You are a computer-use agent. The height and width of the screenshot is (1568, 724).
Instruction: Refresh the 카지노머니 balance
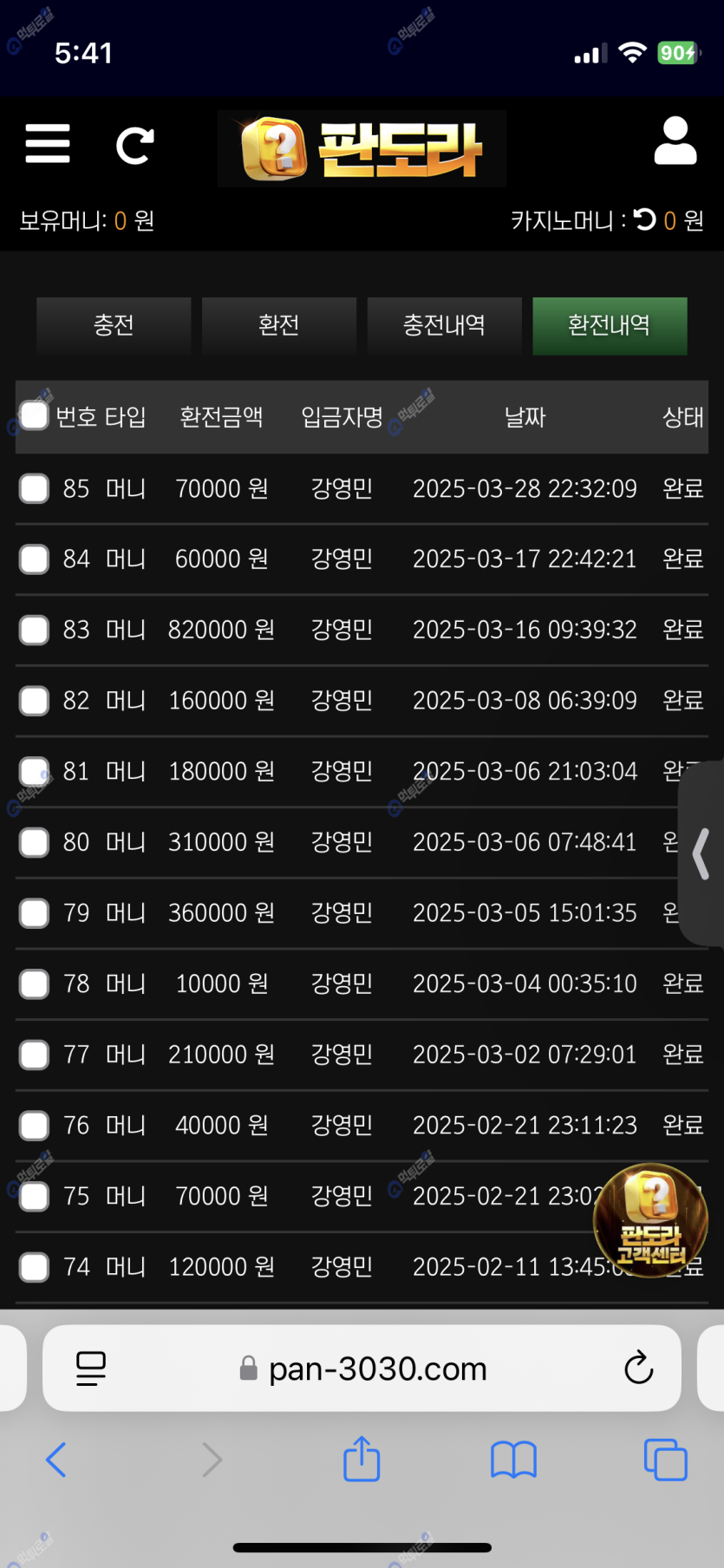click(x=645, y=219)
